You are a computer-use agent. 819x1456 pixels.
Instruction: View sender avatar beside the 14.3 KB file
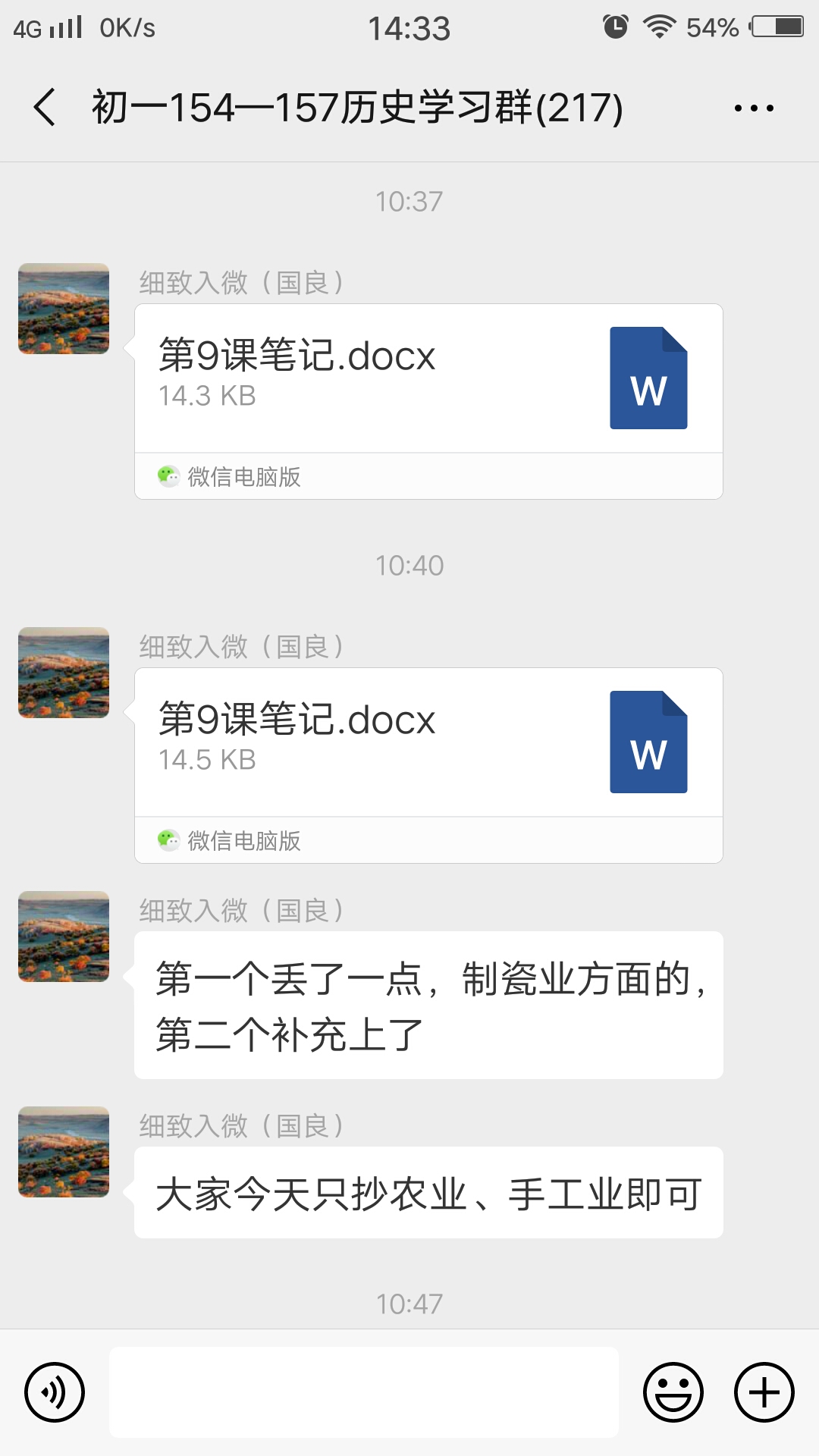click(x=64, y=309)
